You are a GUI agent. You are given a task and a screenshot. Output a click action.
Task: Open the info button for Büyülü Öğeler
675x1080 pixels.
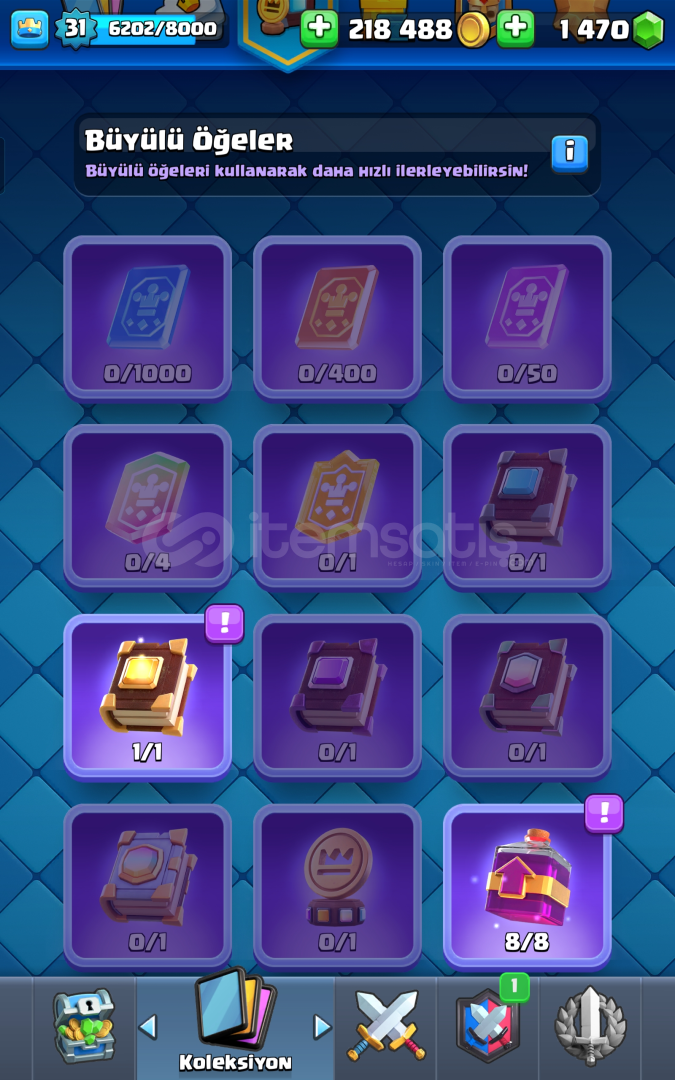pos(570,153)
